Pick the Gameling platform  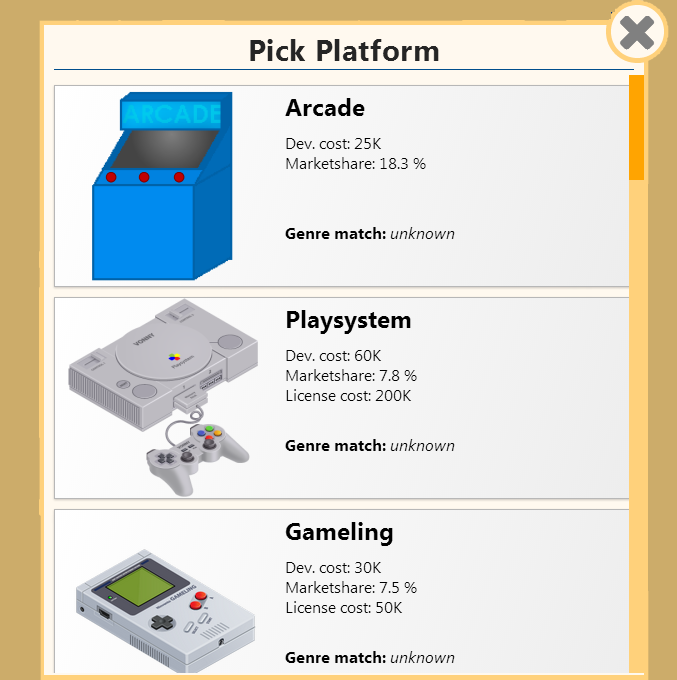342,592
